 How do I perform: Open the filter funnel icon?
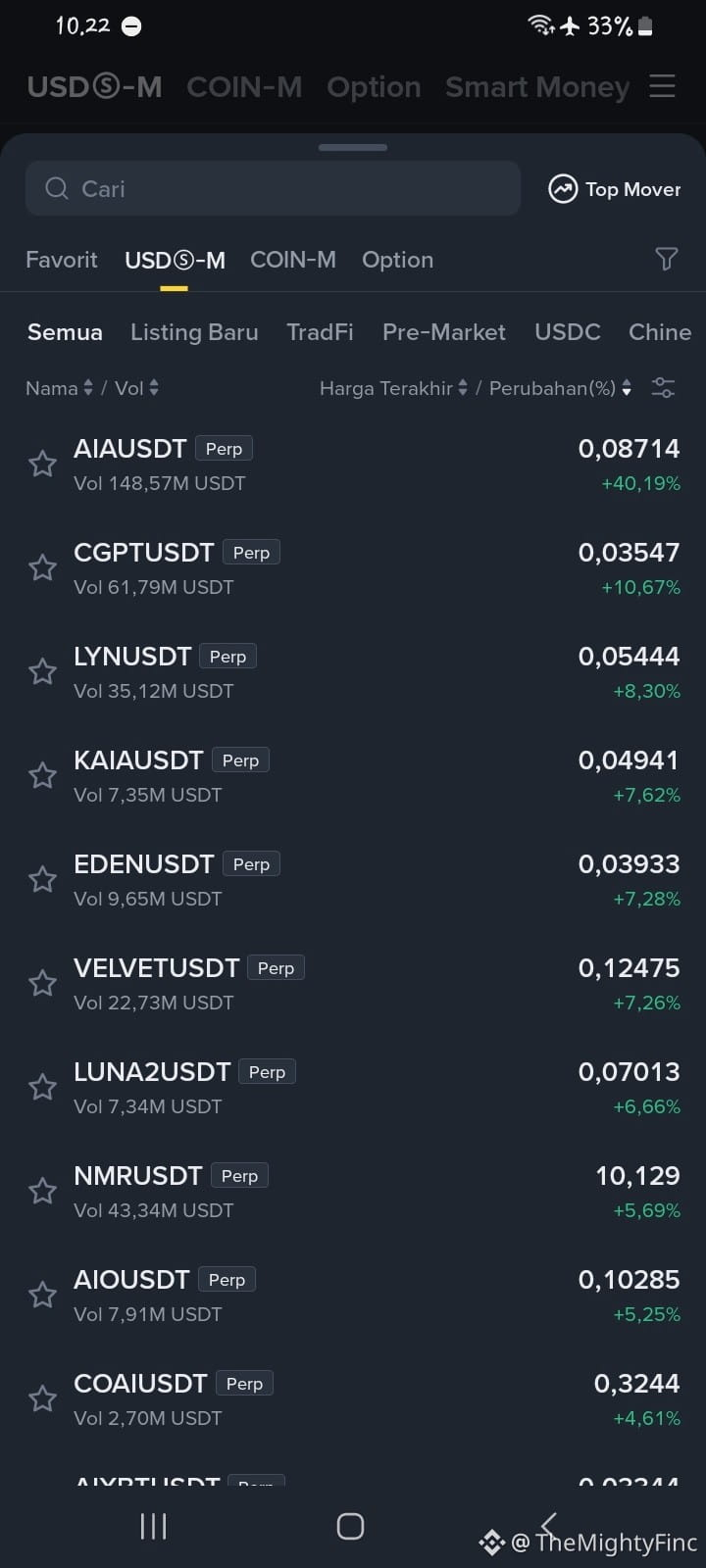pyautogui.click(x=666, y=259)
